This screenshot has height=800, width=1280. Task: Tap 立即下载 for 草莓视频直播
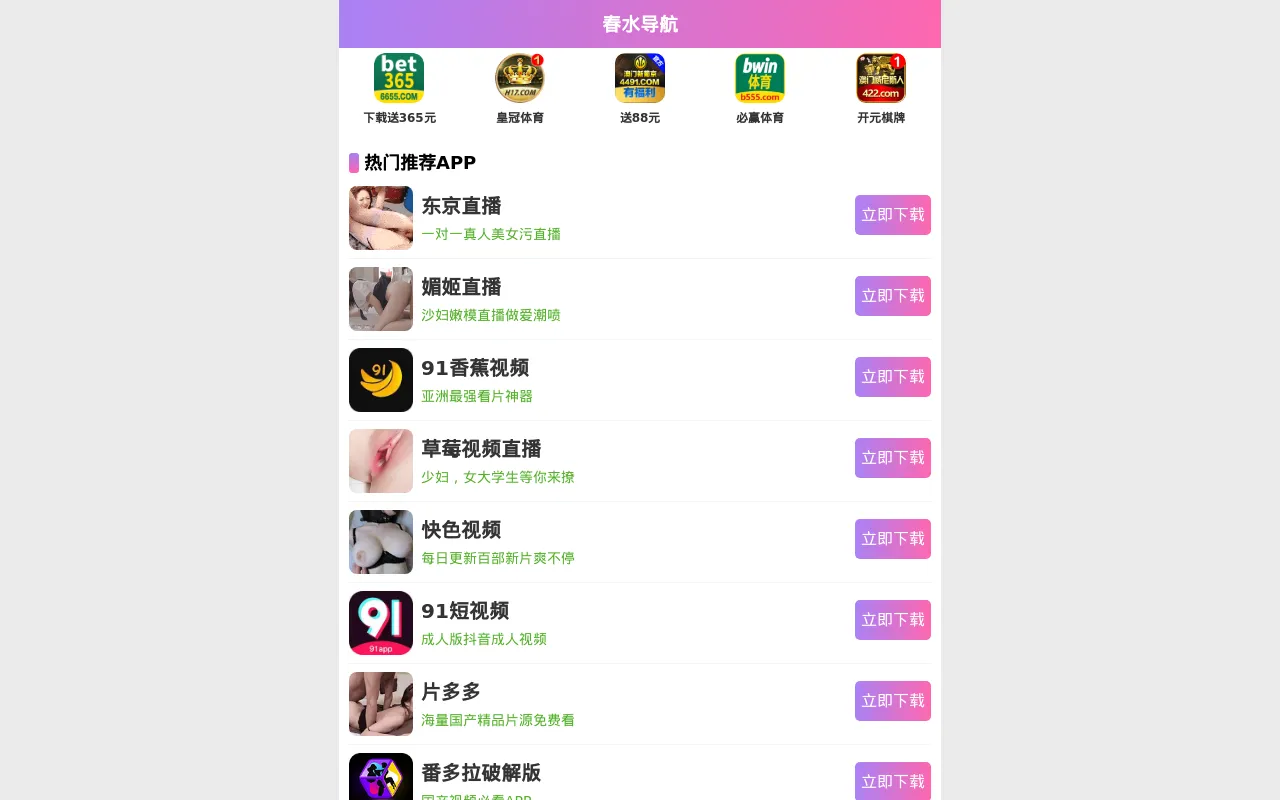coord(892,458)
